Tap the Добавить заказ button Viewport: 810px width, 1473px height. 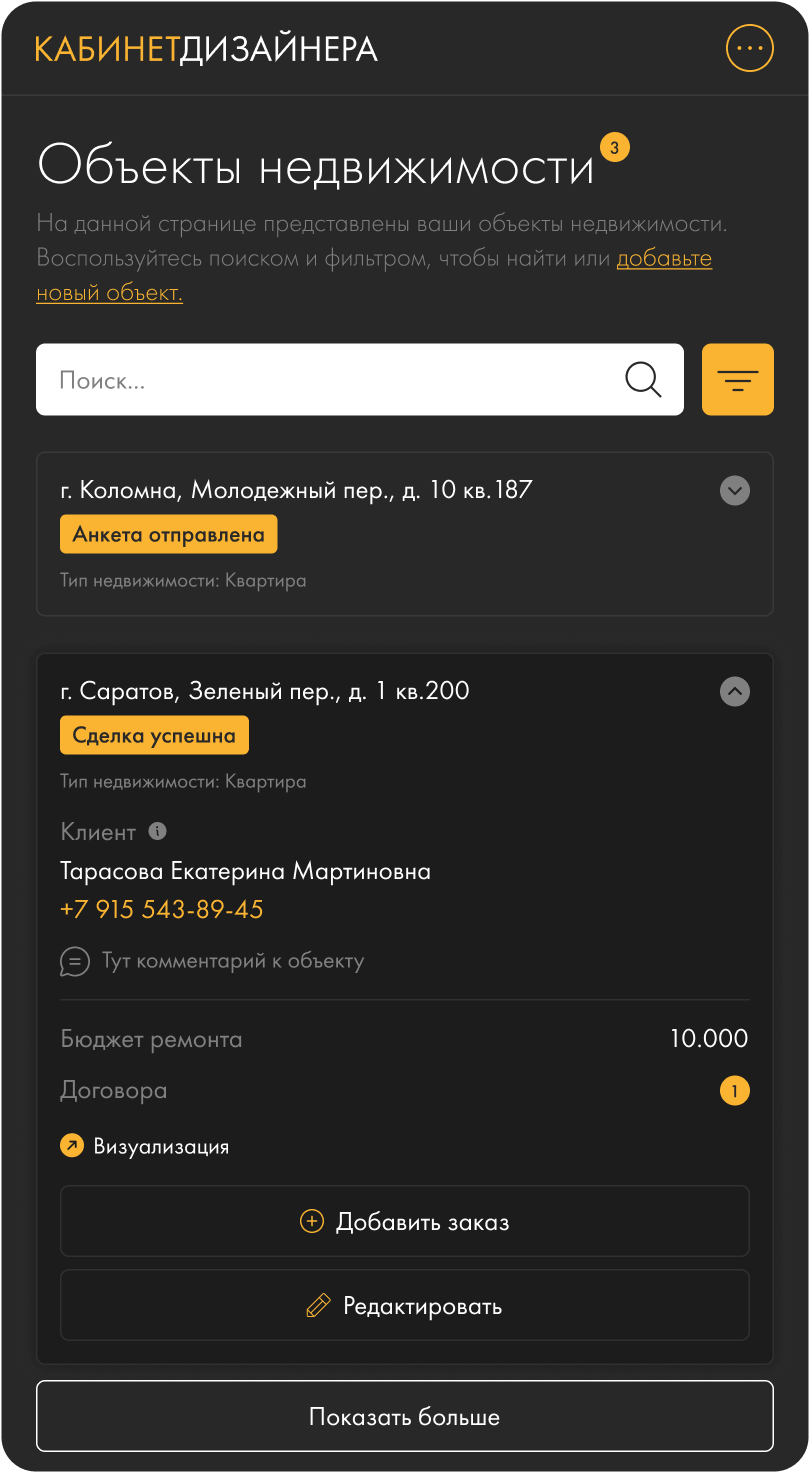coord(404,1222)
